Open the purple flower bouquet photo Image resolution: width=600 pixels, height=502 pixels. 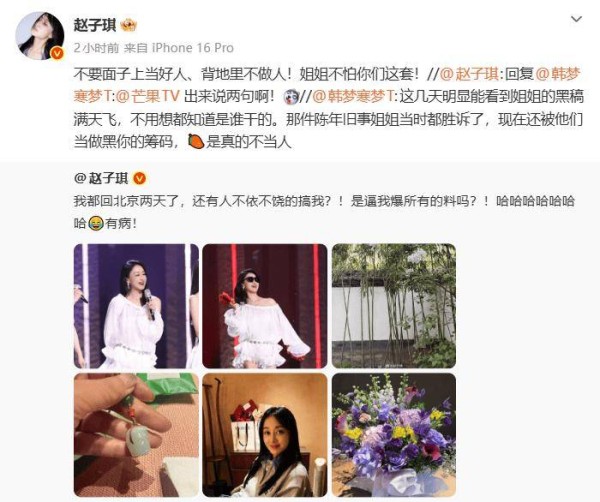coord(393,435)
